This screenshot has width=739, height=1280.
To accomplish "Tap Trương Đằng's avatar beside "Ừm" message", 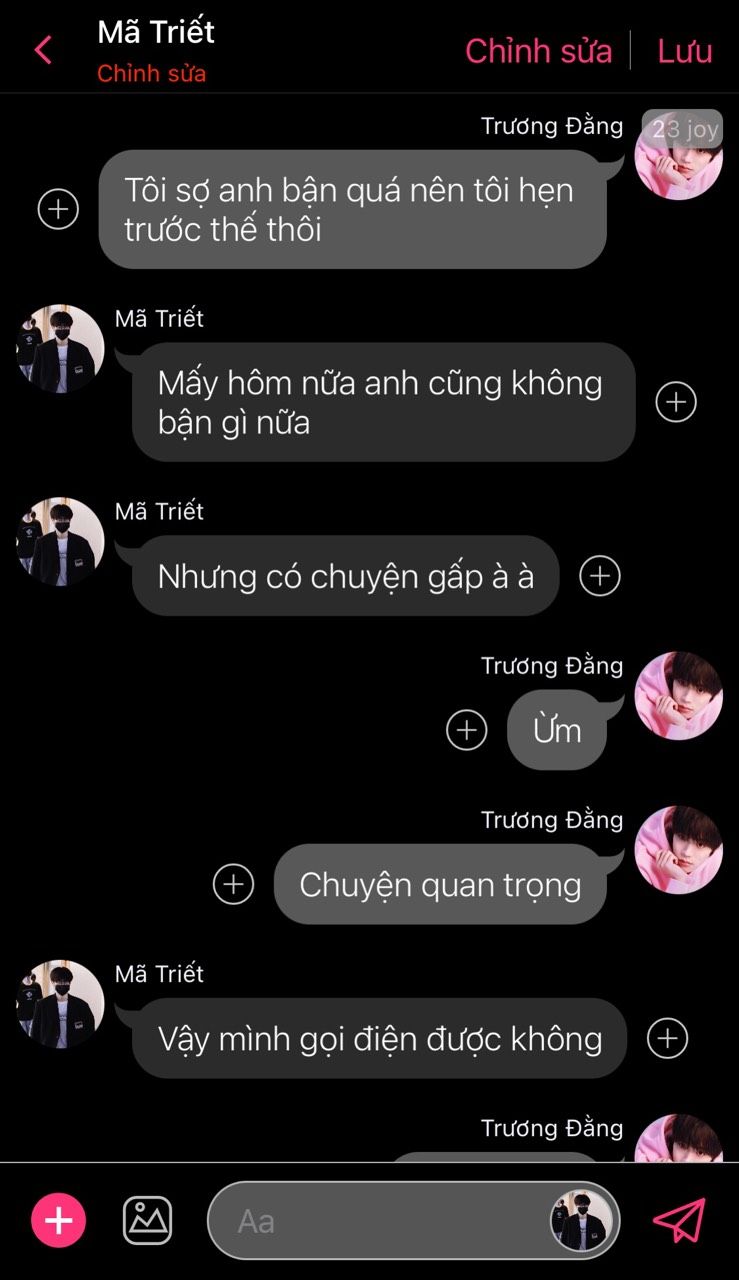I will click(x=678, y=695).
